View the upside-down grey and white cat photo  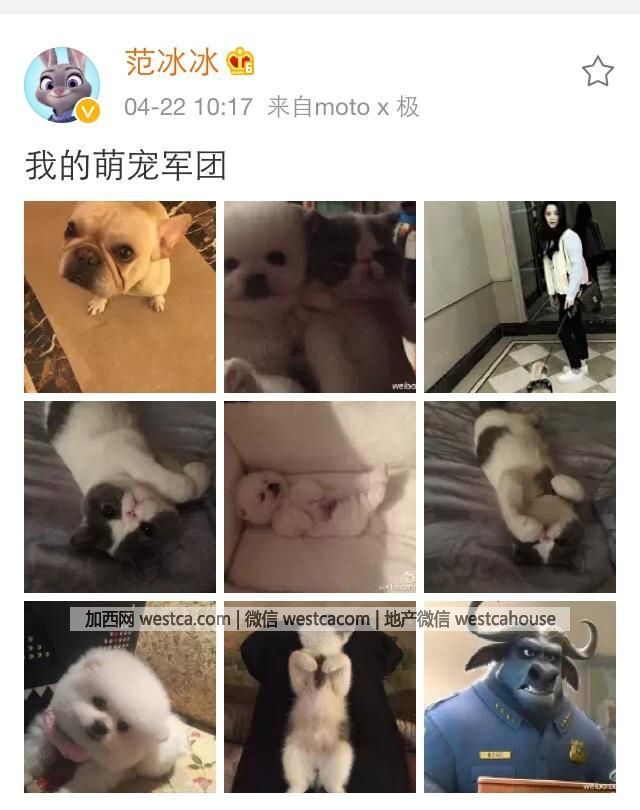[120, 497]
